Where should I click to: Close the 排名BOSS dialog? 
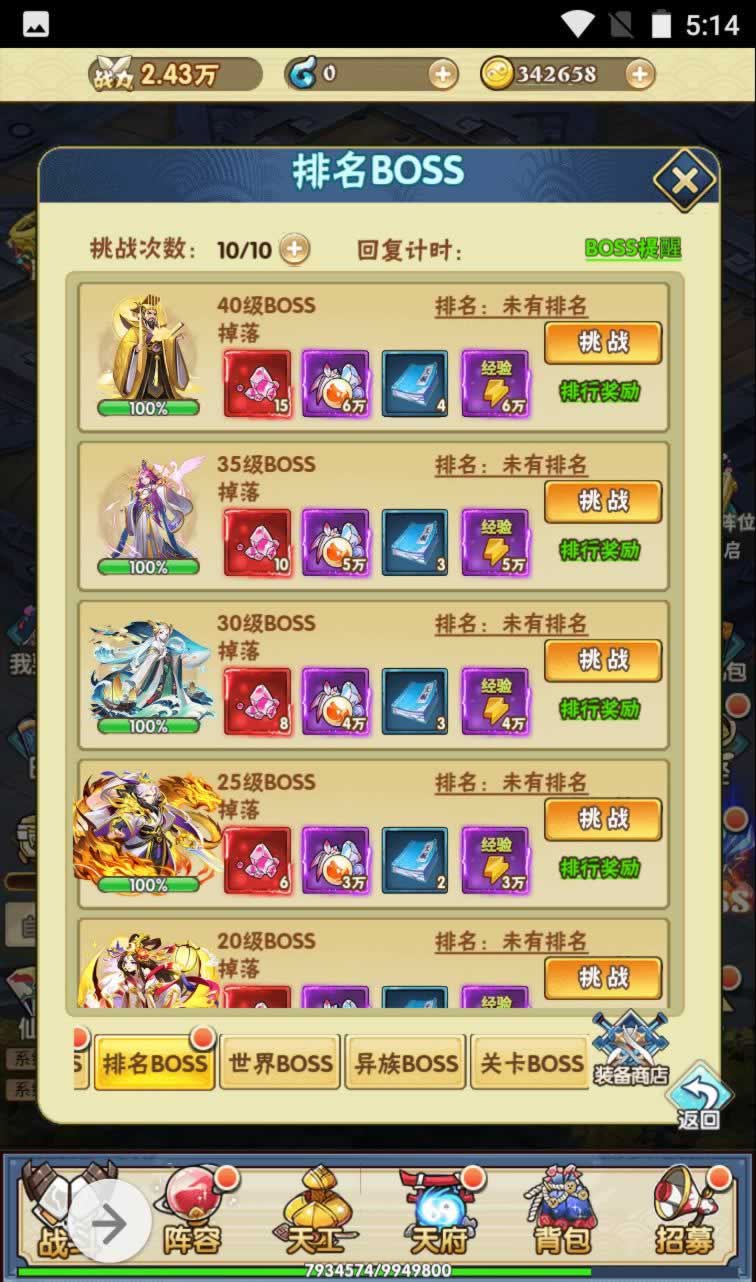tap(684, 181)
